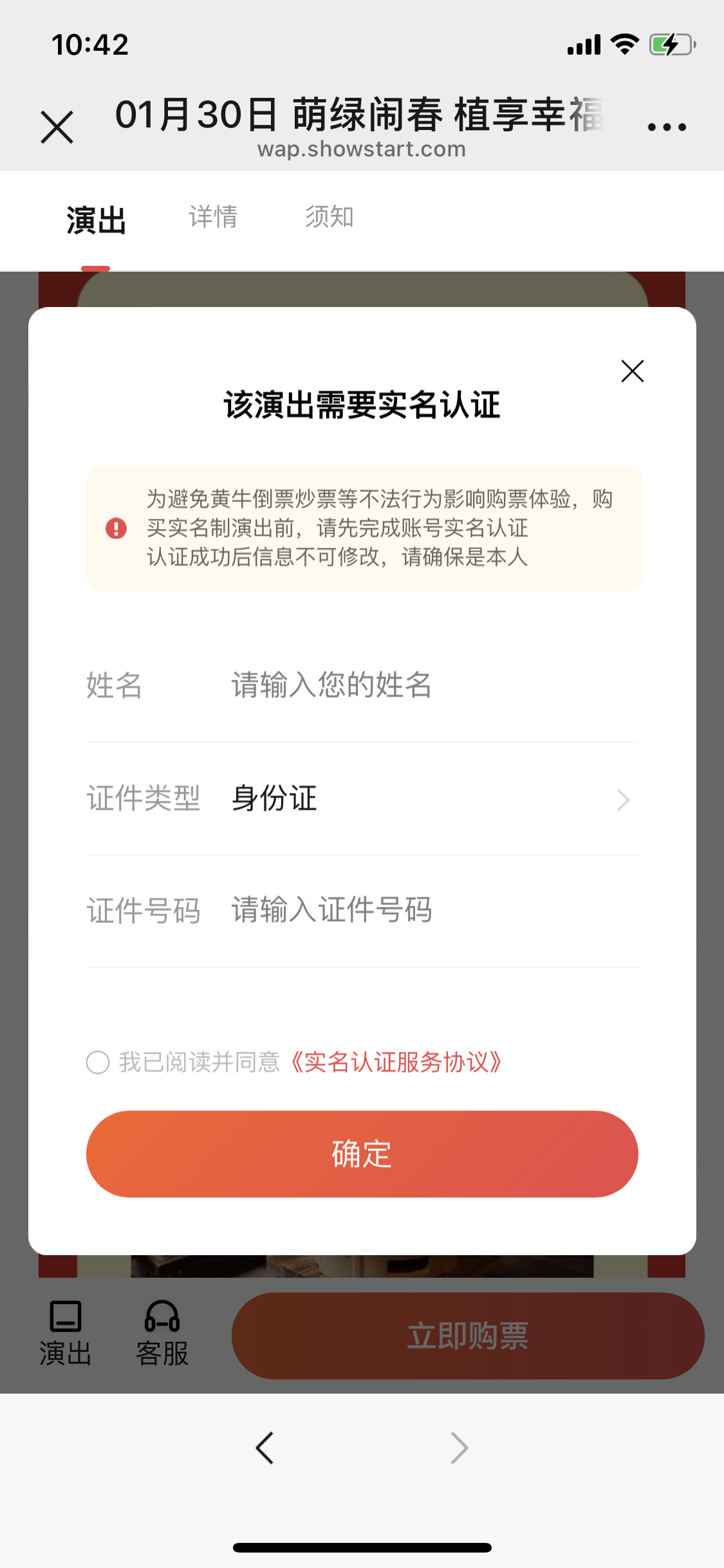
Task: Check the agreement consent circle
Action: pyautogui.click(x=98, y=1062)
